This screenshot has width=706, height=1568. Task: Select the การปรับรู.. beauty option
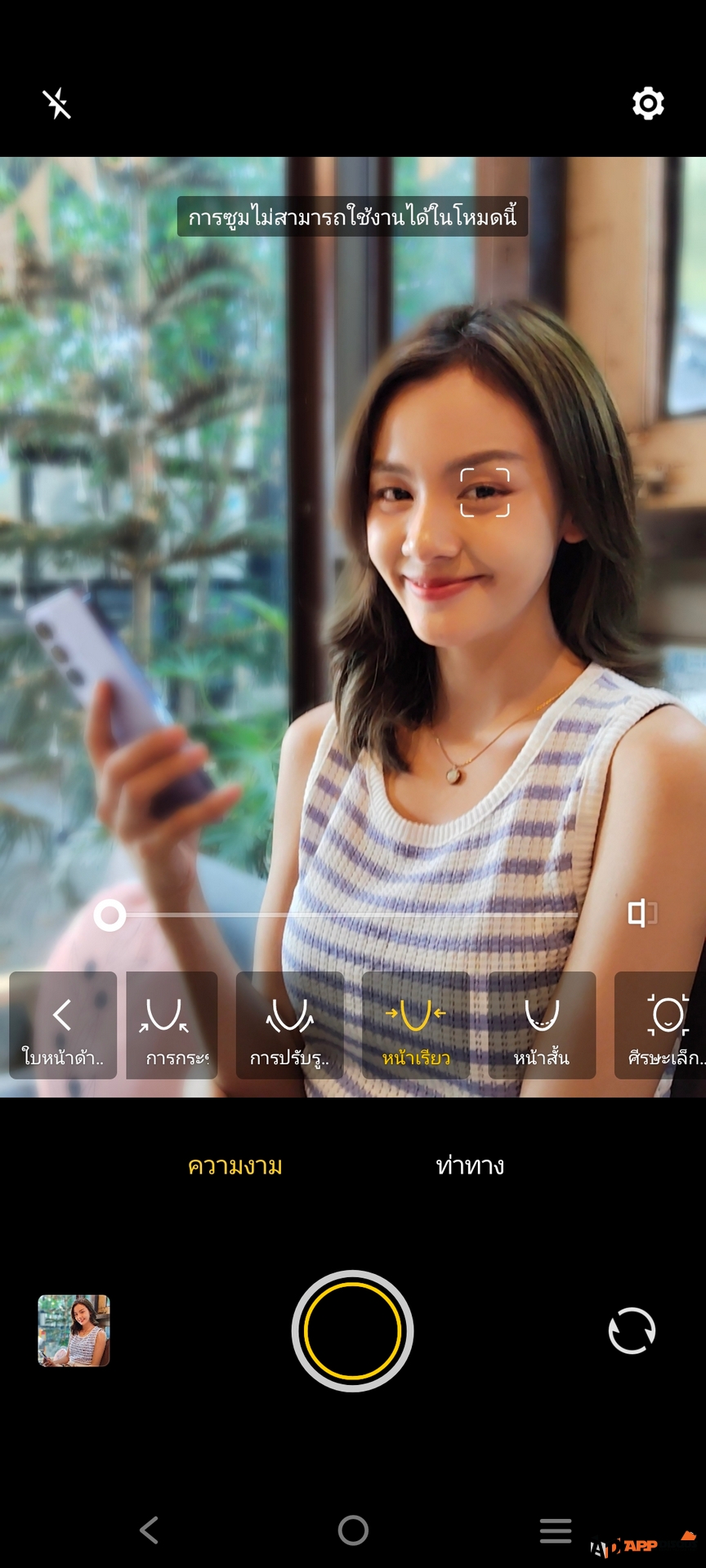pyautogui.click(x=290, y=1026)
